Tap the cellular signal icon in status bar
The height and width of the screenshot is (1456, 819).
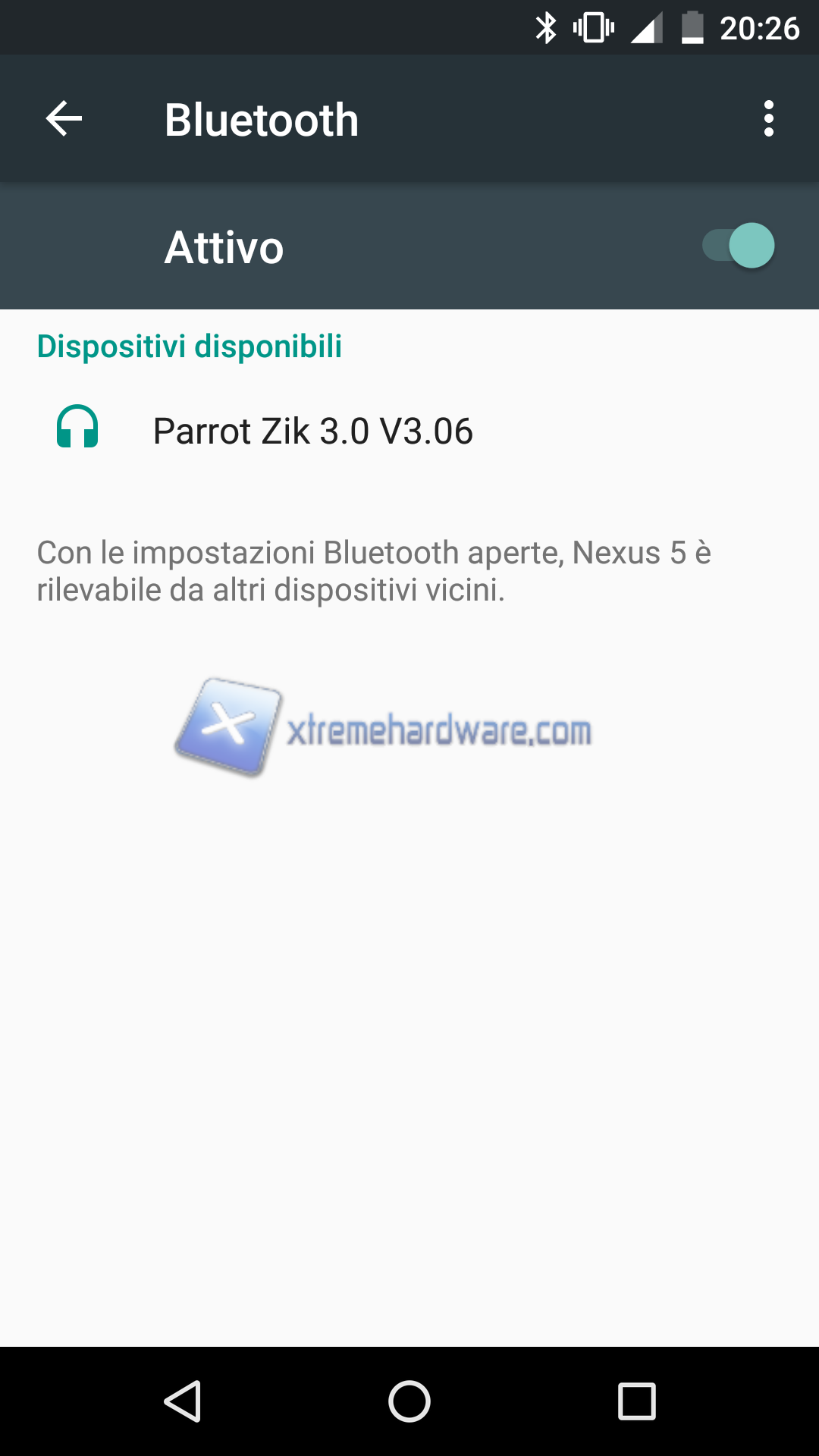pyautogui.click(x=645, y=29)
